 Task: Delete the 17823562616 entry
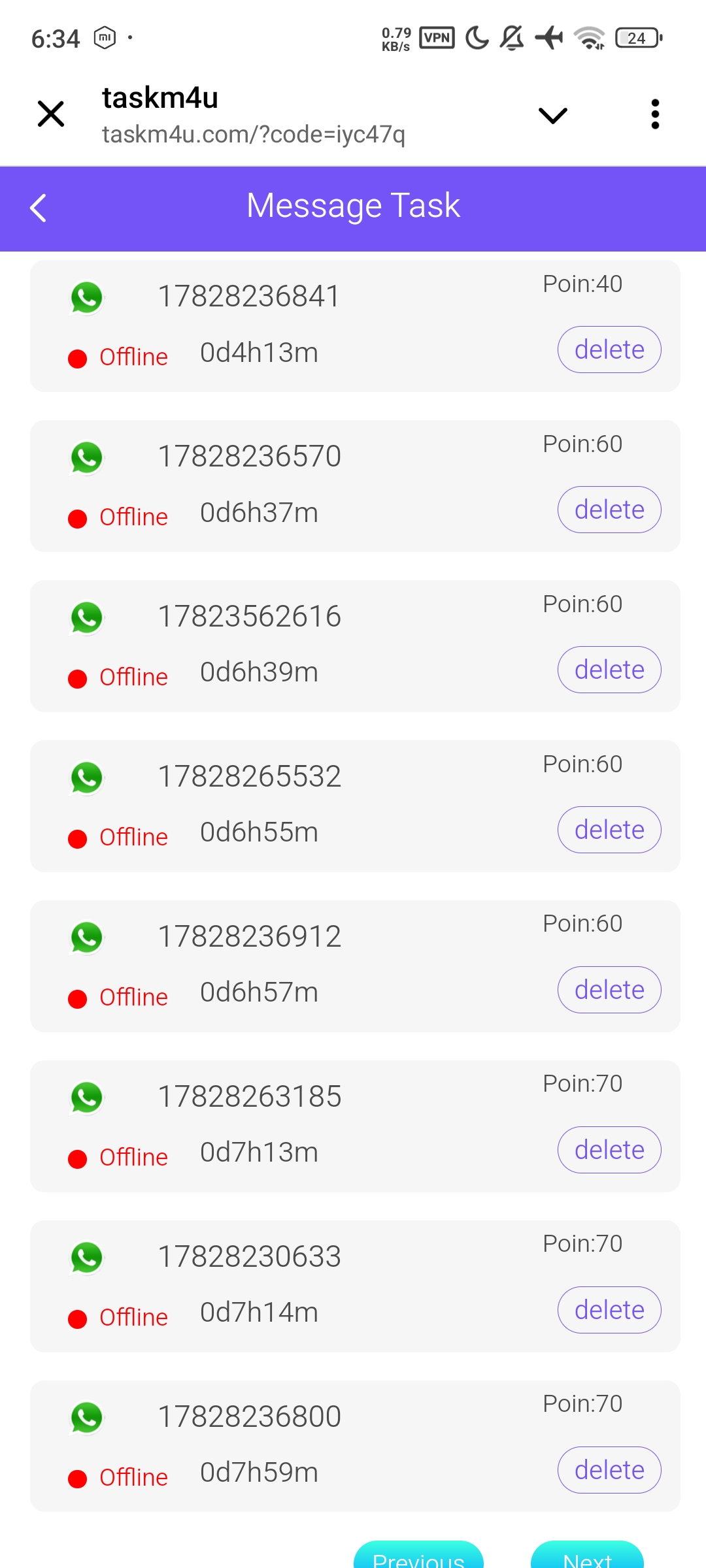[609, 670]
